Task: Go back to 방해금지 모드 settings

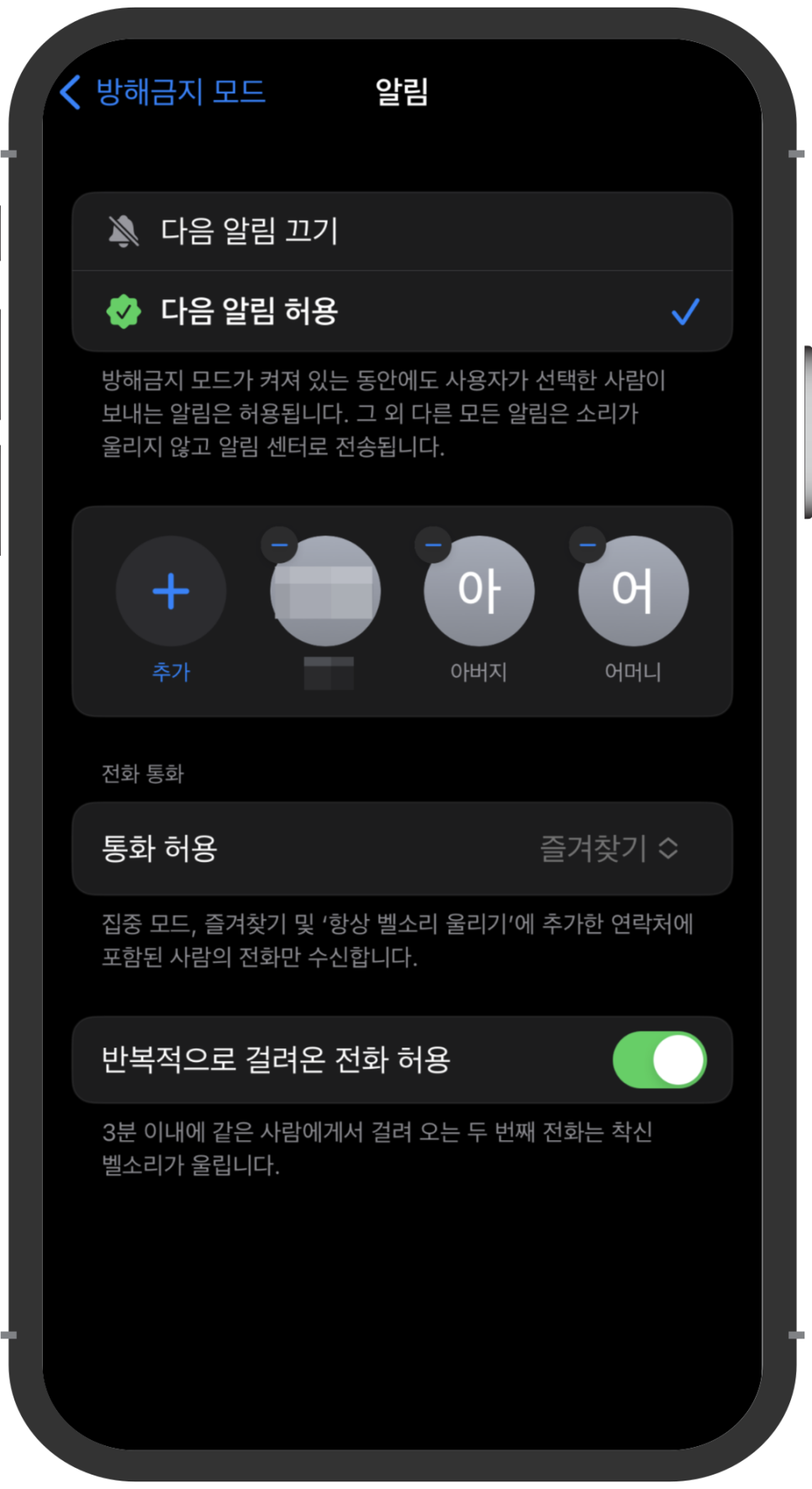Action: pyautogui.click(x=162, y=91)
